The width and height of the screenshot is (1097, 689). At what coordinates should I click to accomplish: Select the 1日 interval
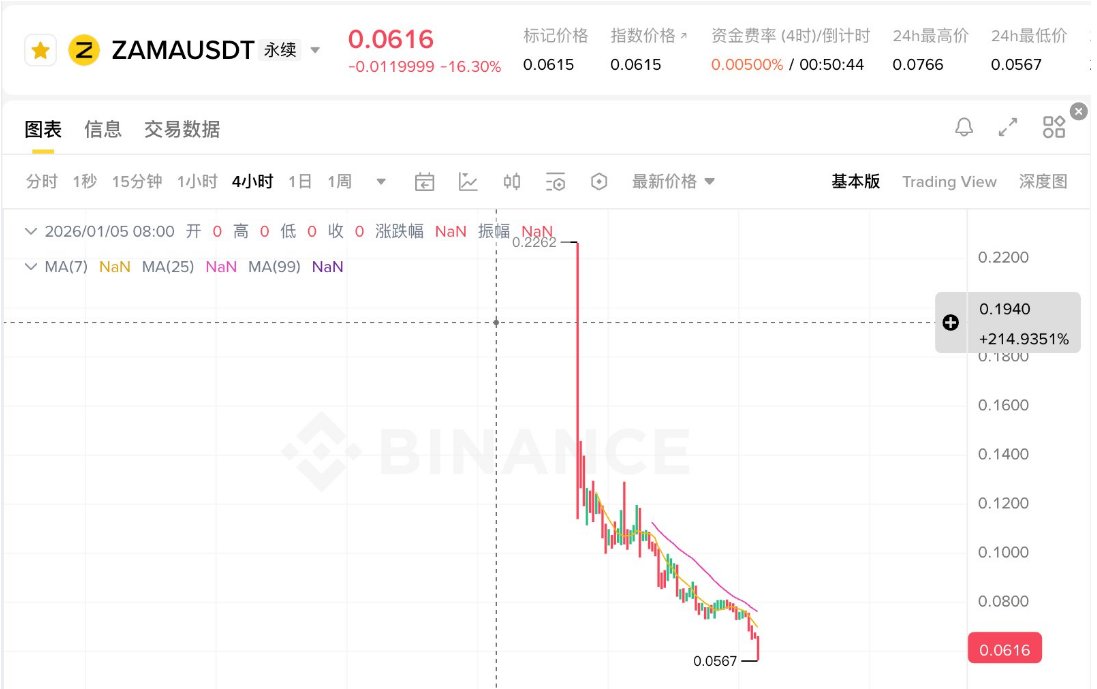pyautogui.click(x=300, y=182)
